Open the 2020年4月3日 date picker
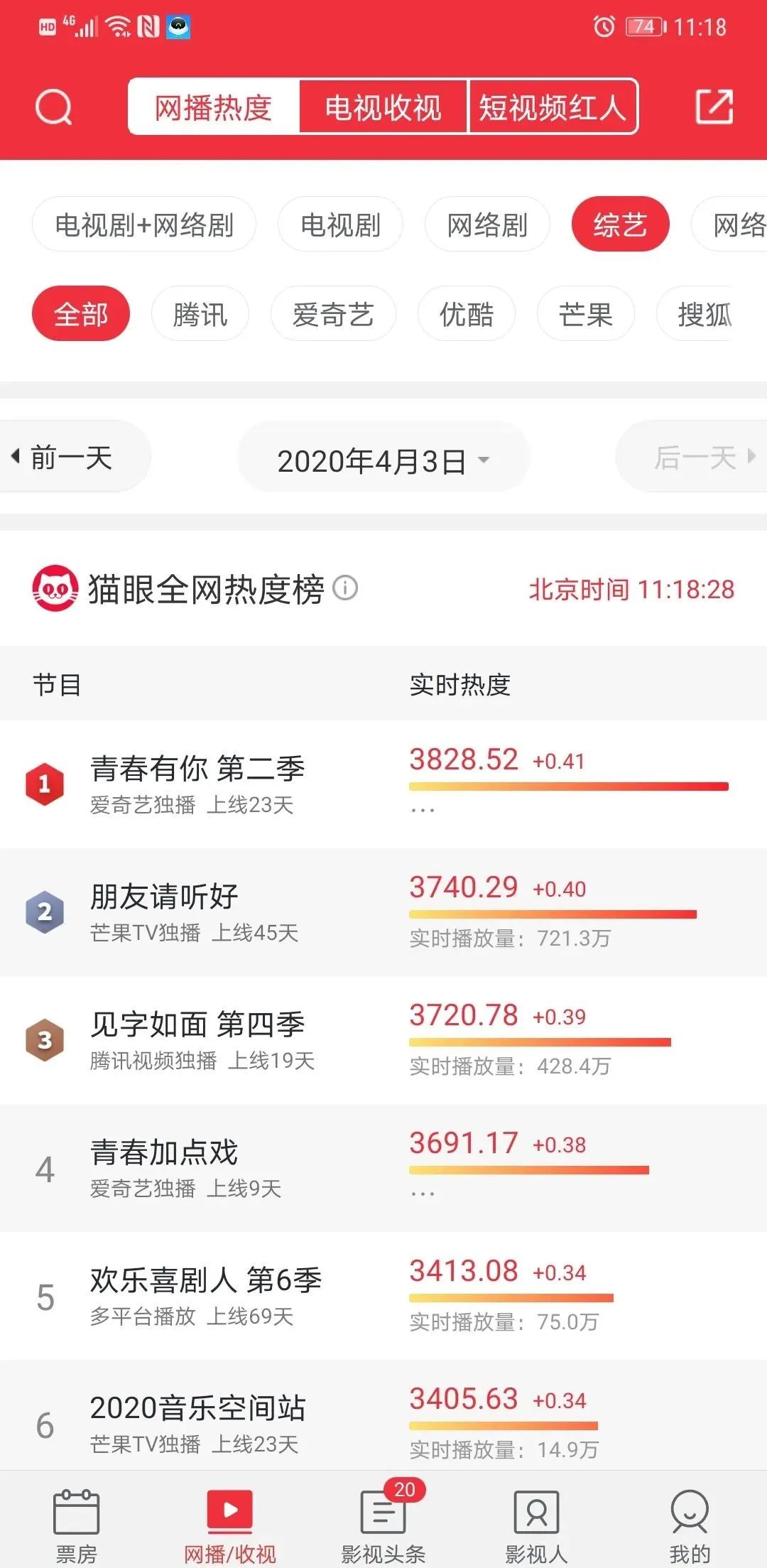Image resolution: width=767 pixels, height=1568 pixels. 382,460
